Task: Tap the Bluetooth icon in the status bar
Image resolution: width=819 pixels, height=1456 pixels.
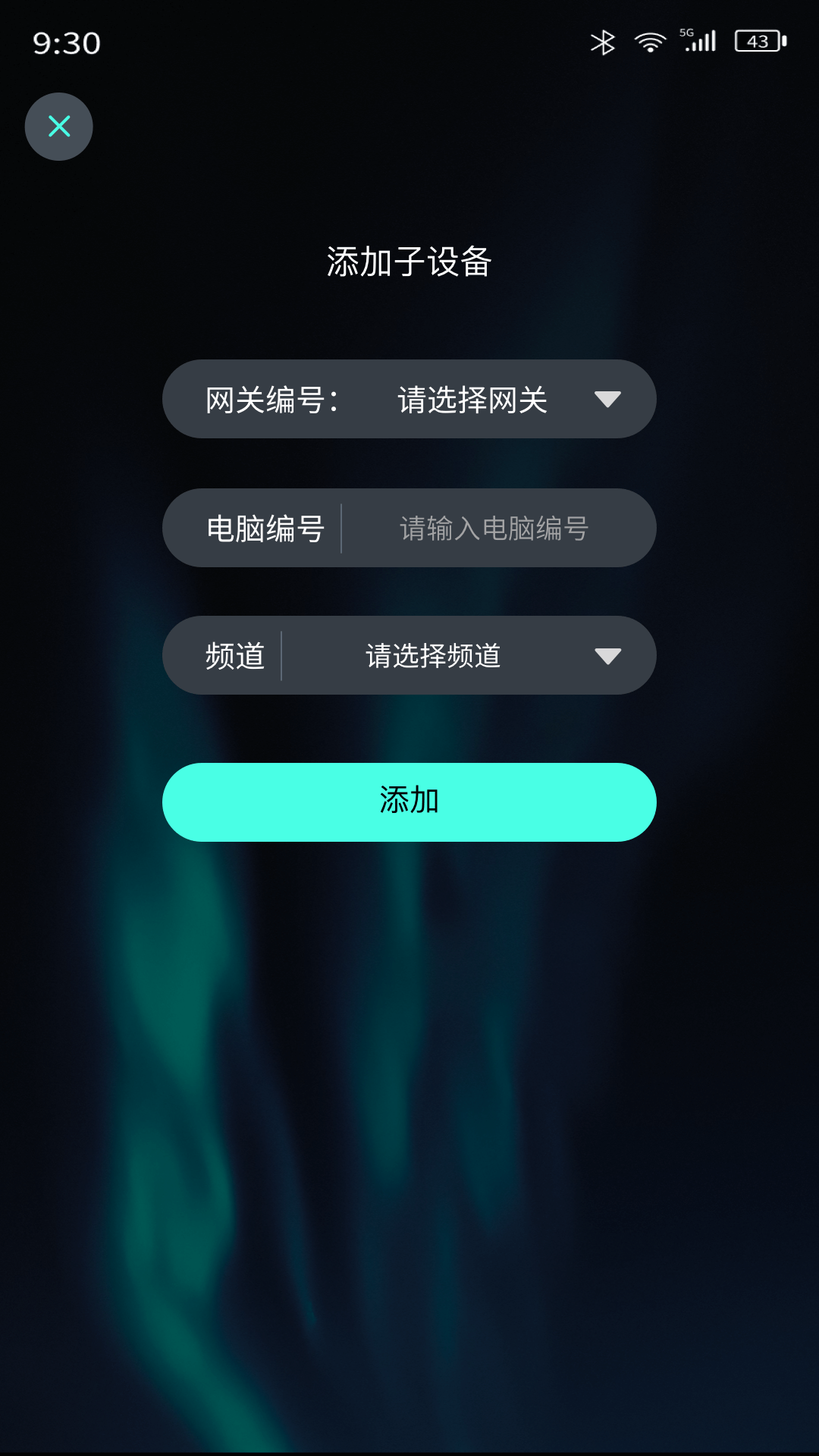Action: click(604, 43)
